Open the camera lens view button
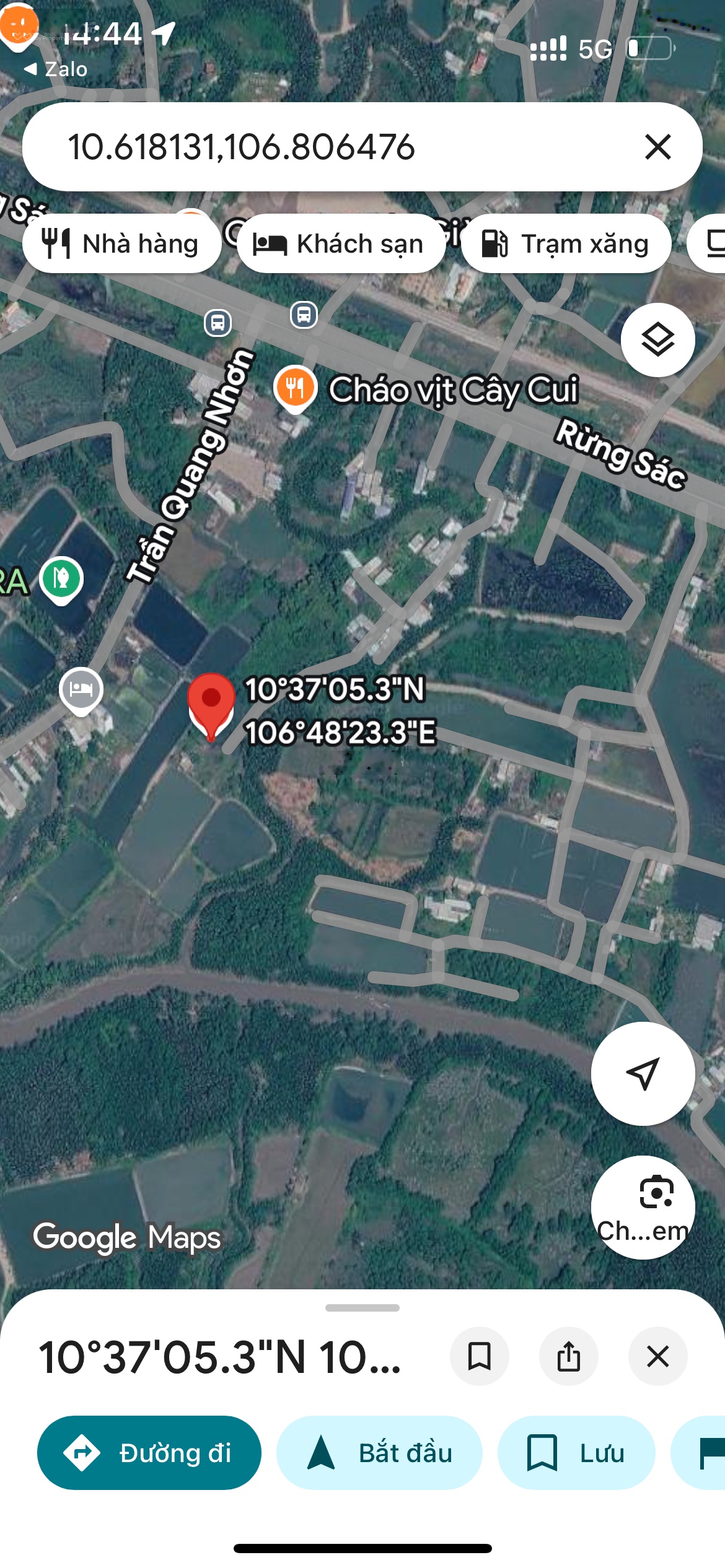This screenshot has height=1568, width=725. click(643, 1206)
